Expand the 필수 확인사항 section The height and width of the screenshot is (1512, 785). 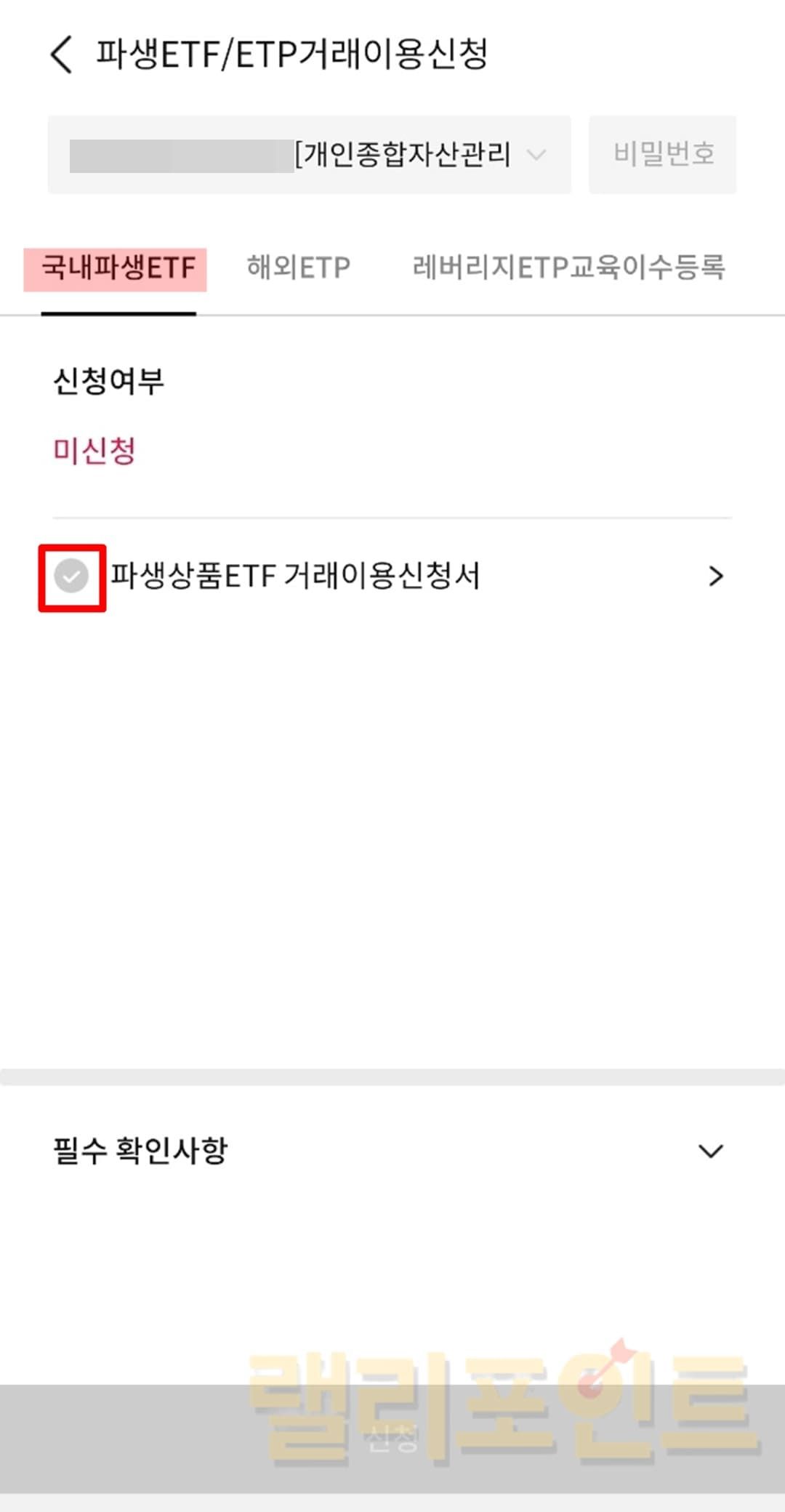pyautogui.click(x=709, y=1151)
